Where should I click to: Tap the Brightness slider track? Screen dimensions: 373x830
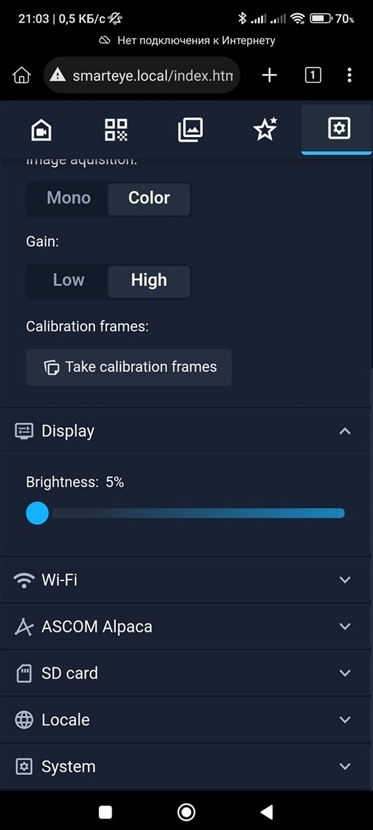click(185, 513)
